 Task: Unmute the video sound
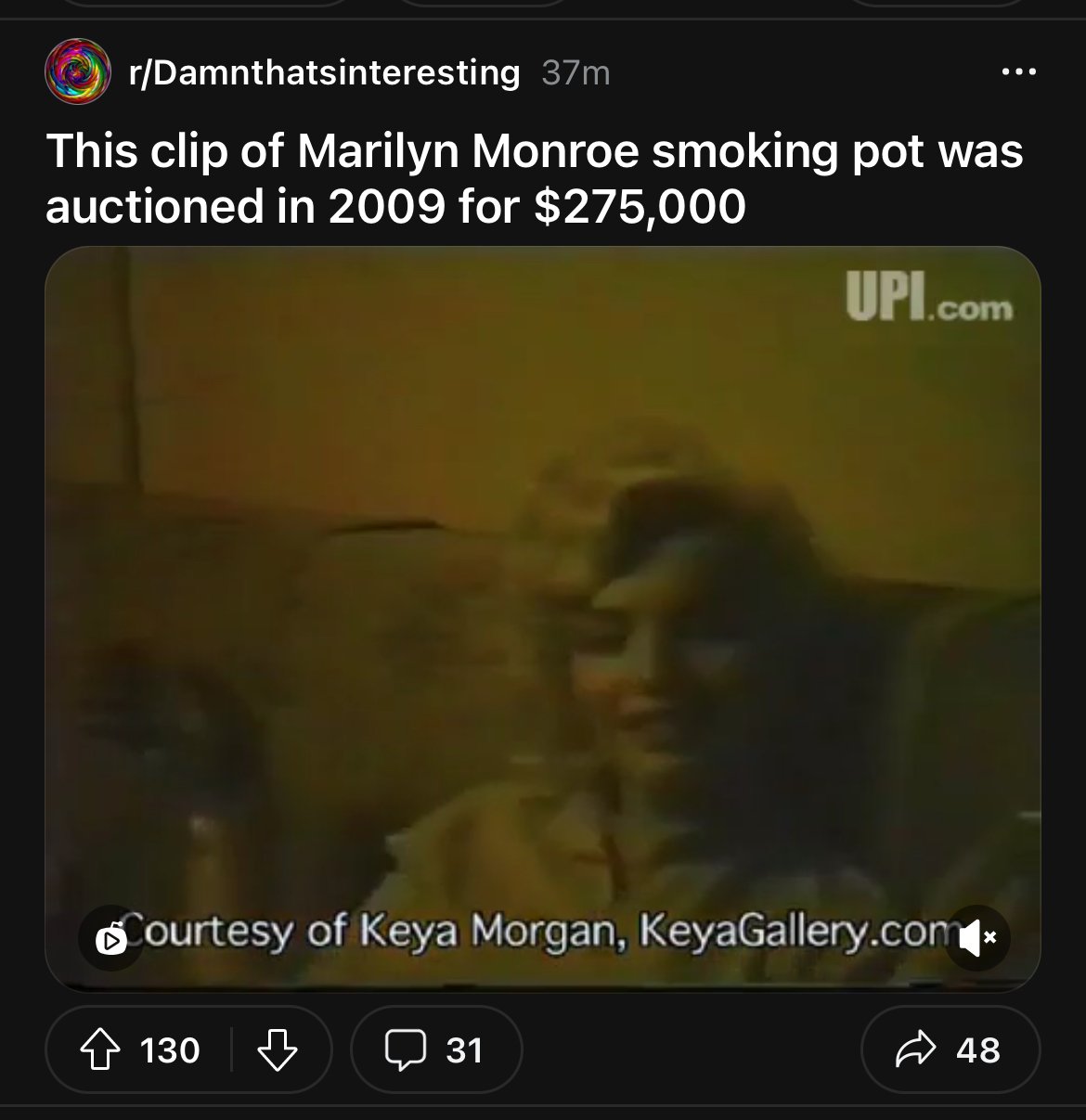[976, 938]
